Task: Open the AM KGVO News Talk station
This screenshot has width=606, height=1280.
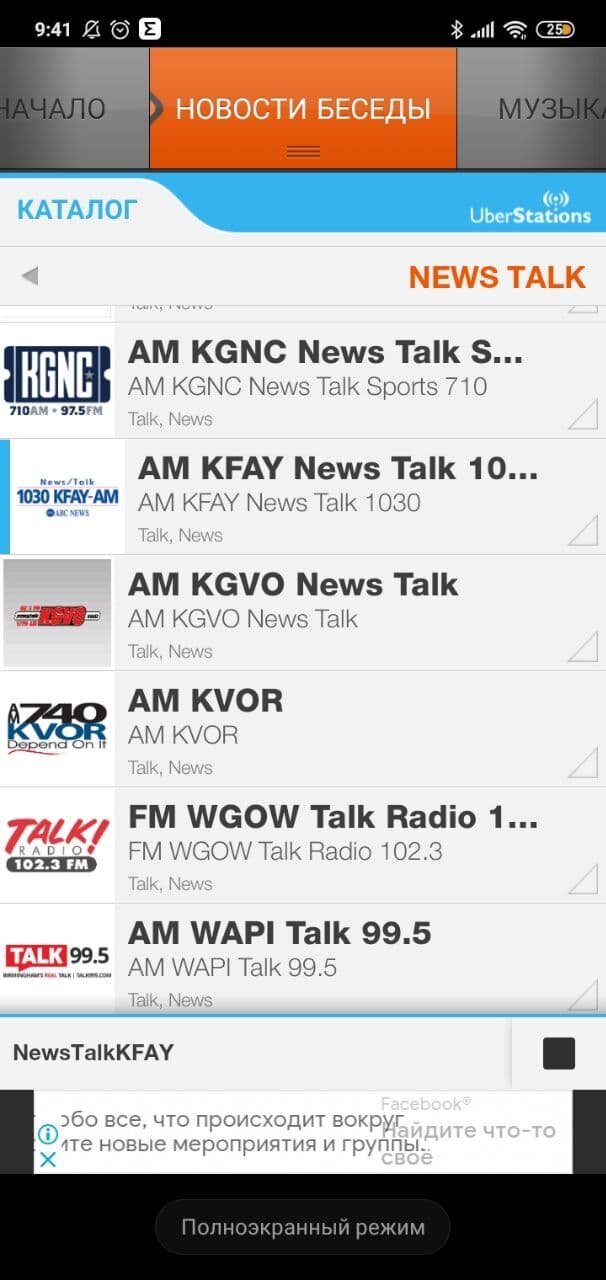Action: (303, 613)
